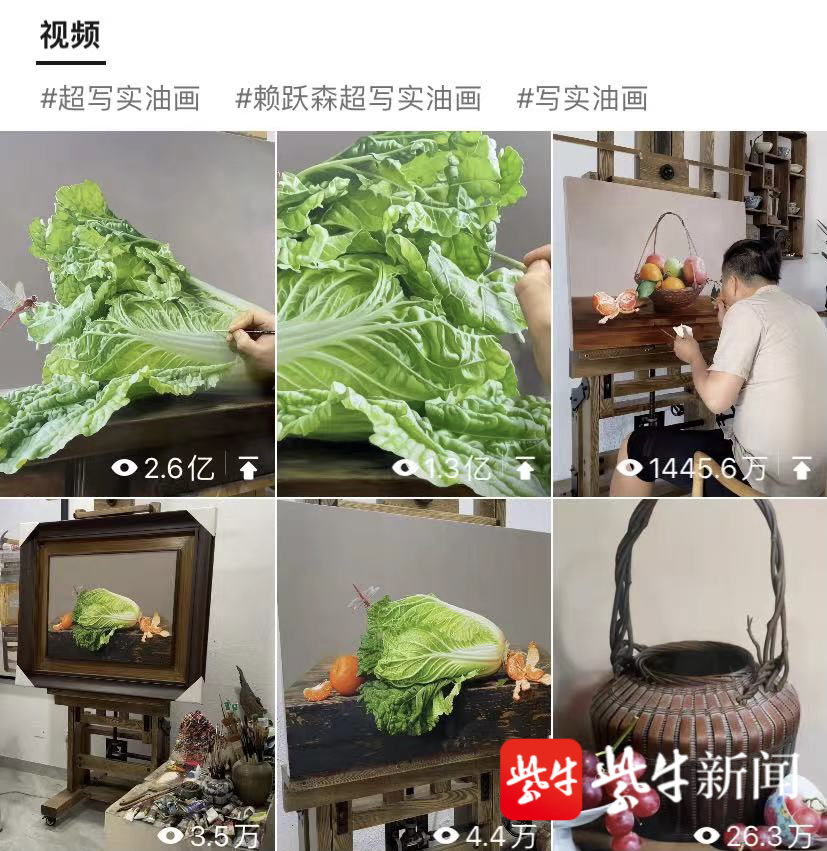The image size is (827, 851).
Task: Play the close-up cabbage video with 1.3亿 views
Action: (x=413, y=314)
